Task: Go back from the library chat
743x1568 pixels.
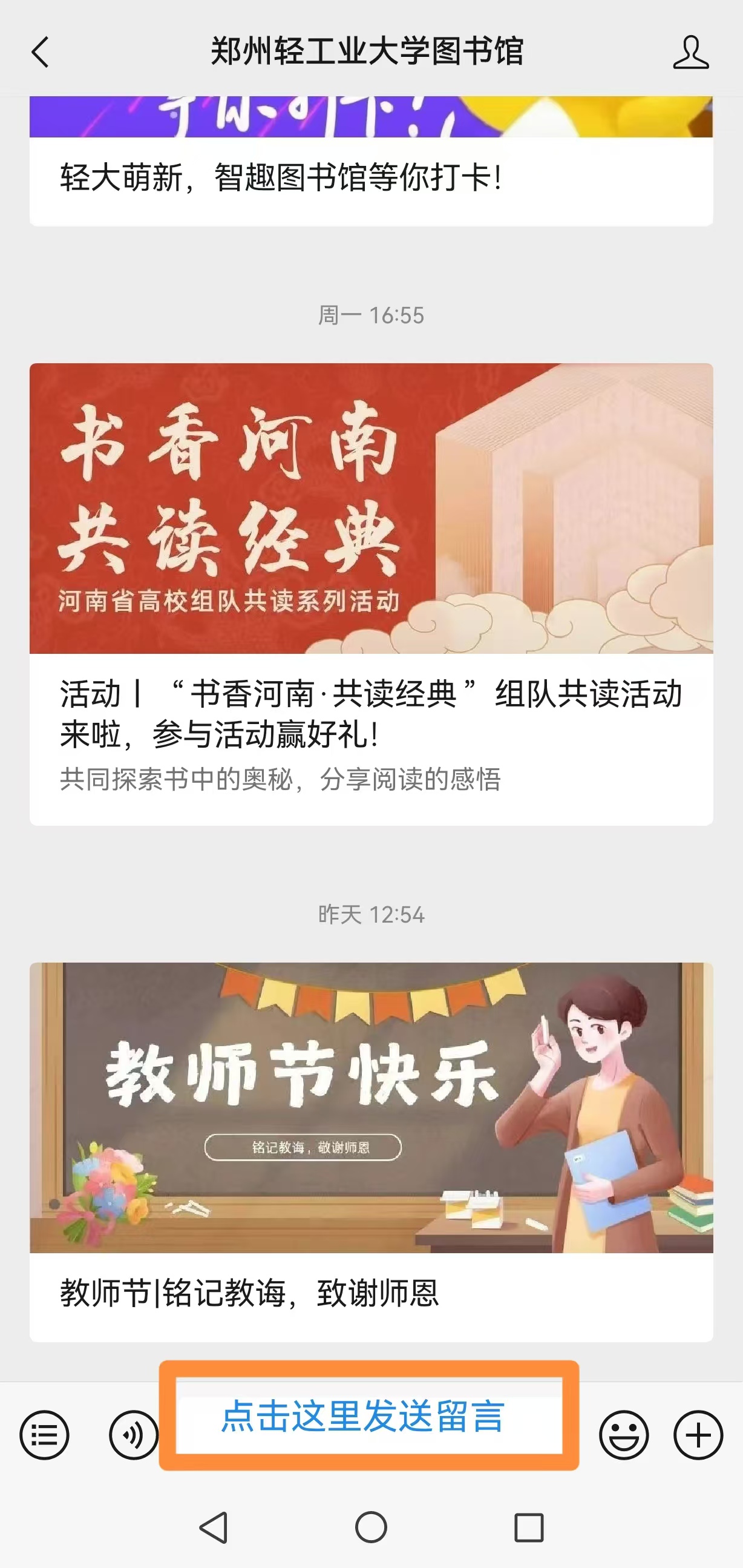Action: coord(40,51)
